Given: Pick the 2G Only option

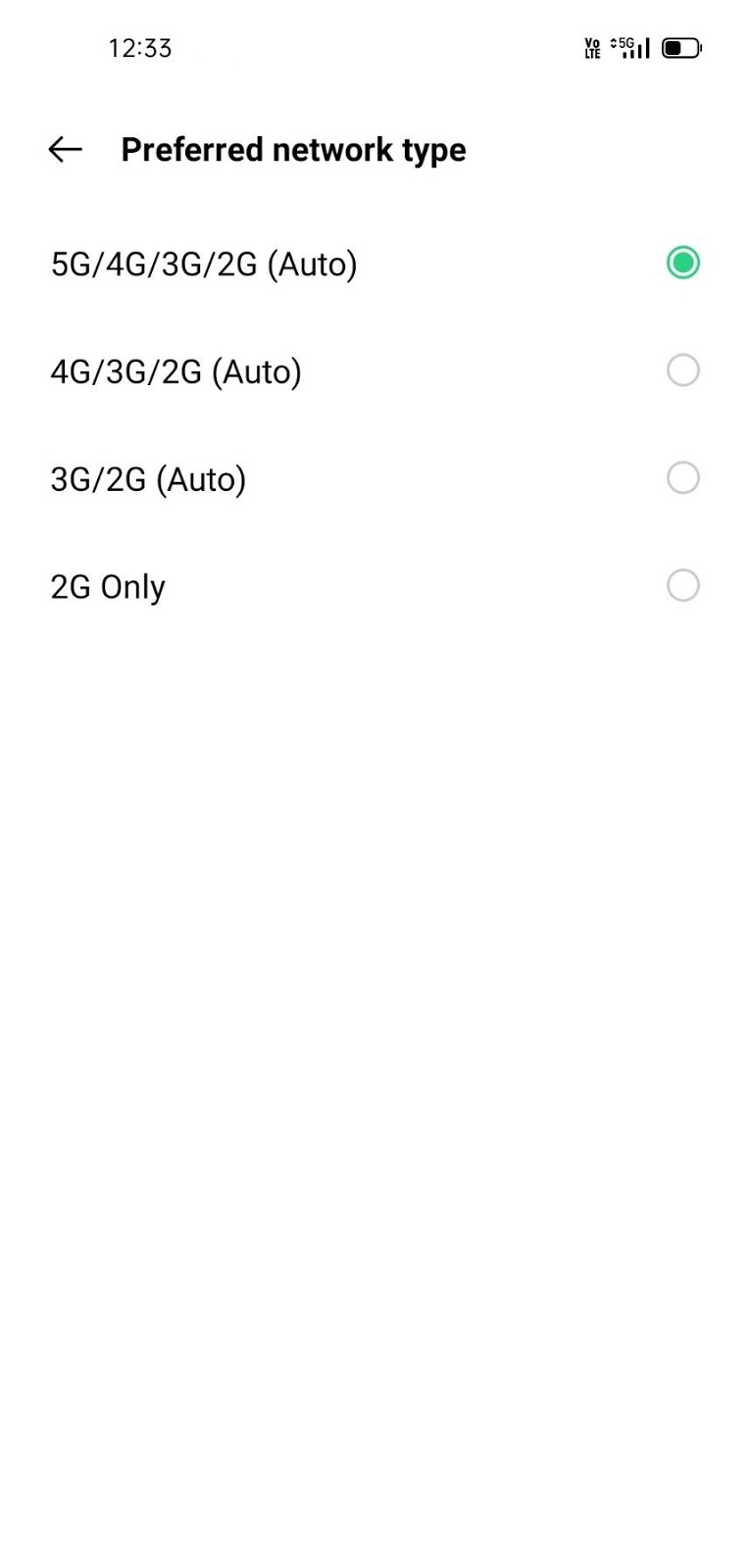Looking at the screenshot, I should click(x=375, y=587).
